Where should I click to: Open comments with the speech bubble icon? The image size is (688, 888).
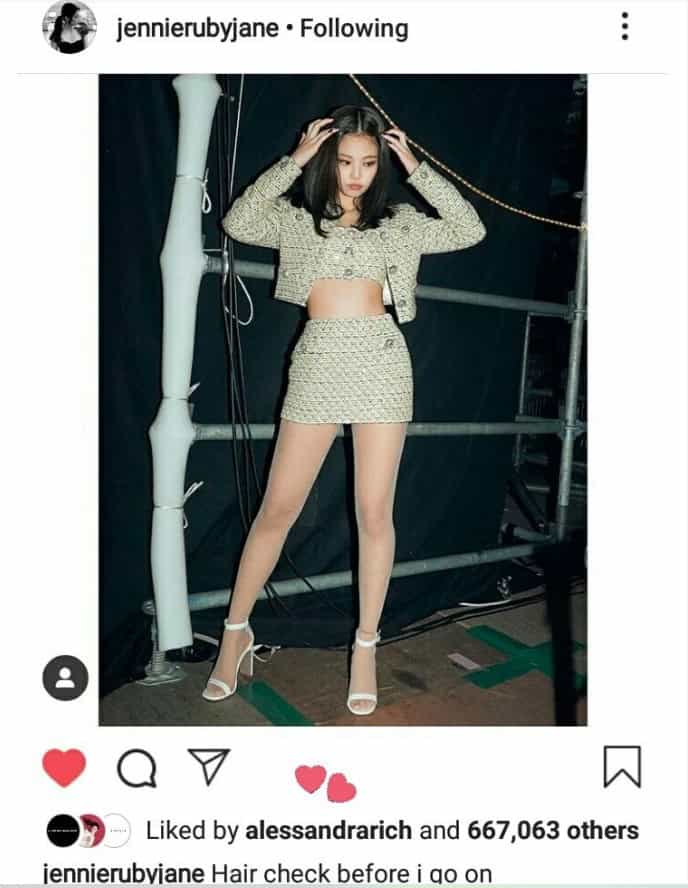click(137, 768)
